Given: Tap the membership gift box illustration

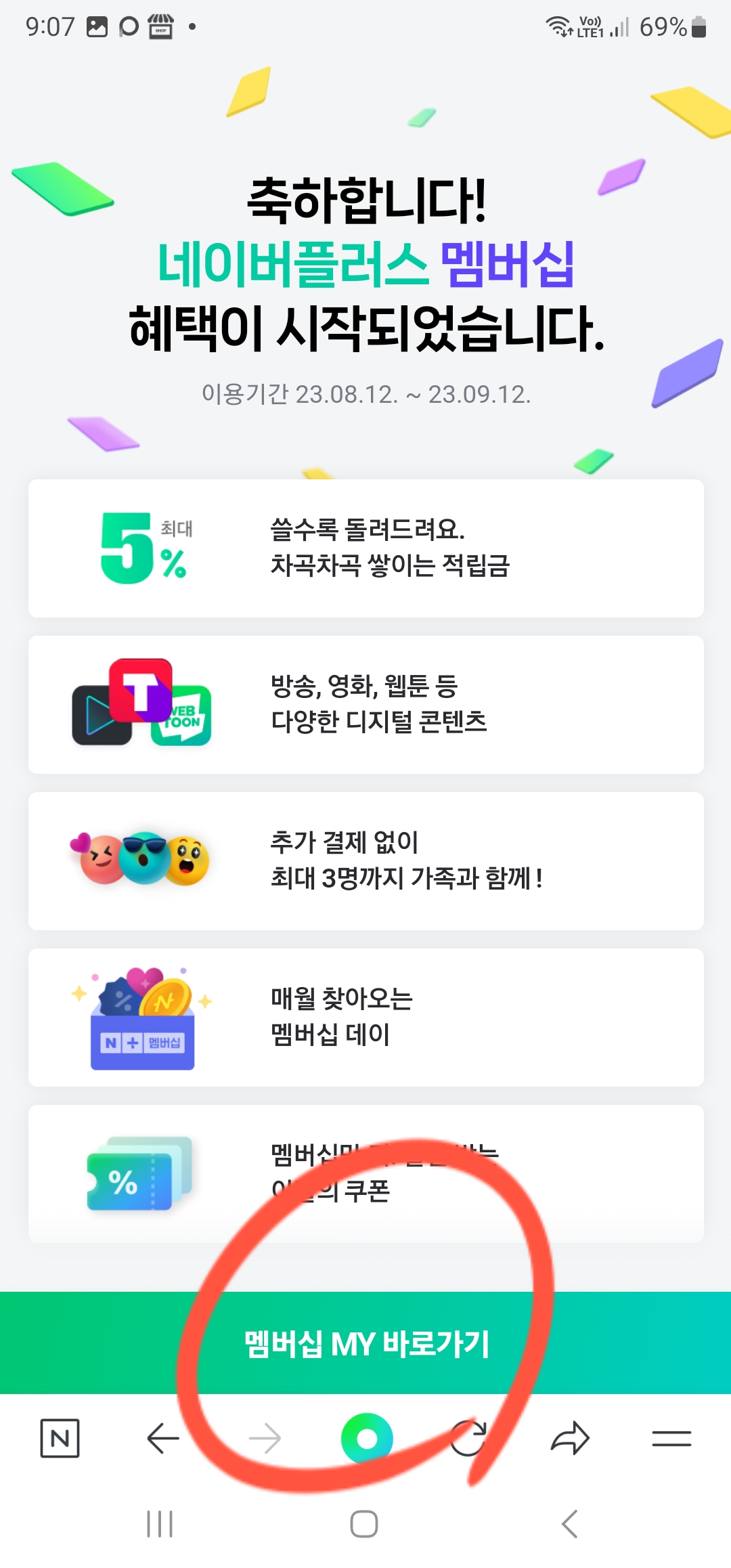Looking at the screenshot, I should [144, 1016].
